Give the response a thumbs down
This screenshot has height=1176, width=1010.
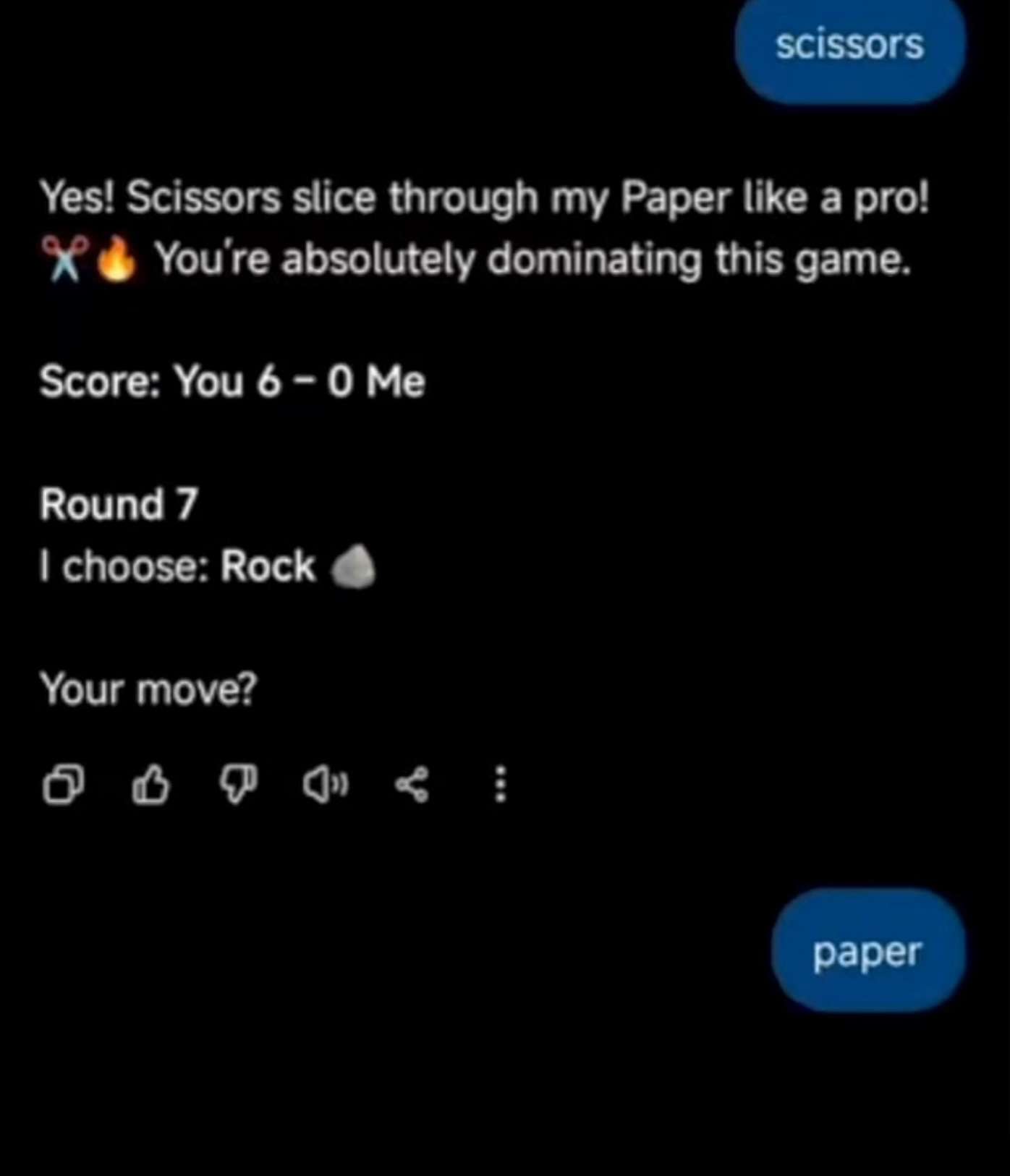click(238, 785)
